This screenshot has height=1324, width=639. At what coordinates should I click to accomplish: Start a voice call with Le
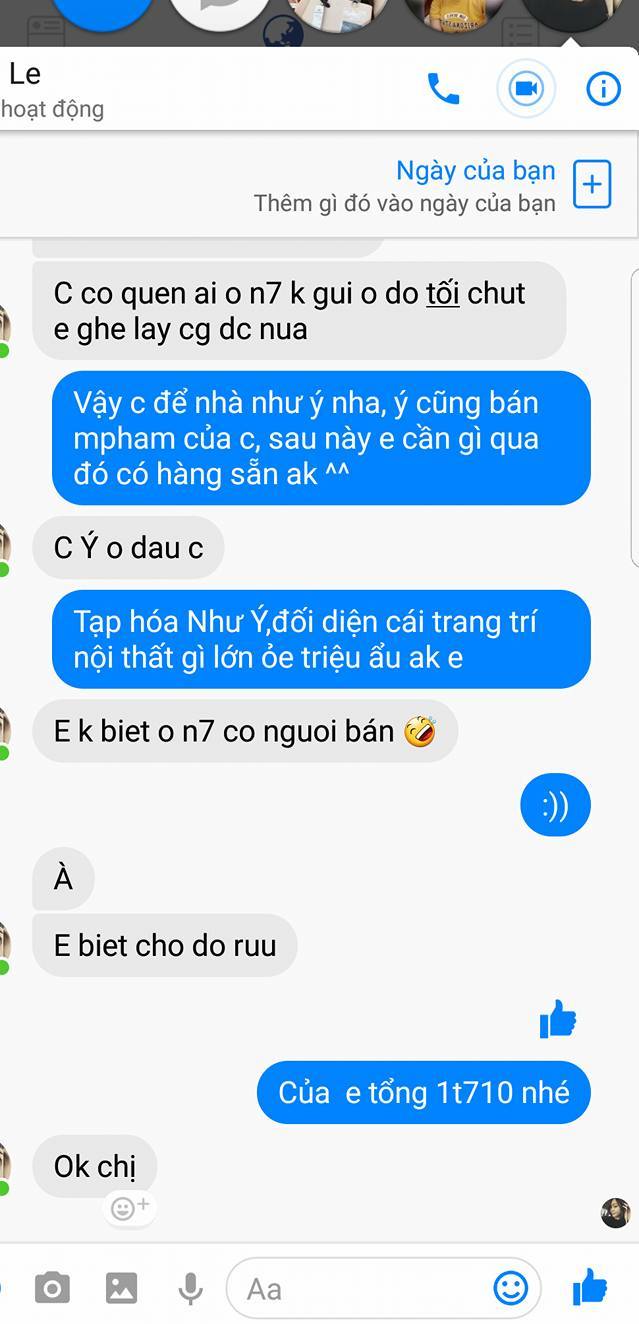pyautogui.click(x=443, y=89)
